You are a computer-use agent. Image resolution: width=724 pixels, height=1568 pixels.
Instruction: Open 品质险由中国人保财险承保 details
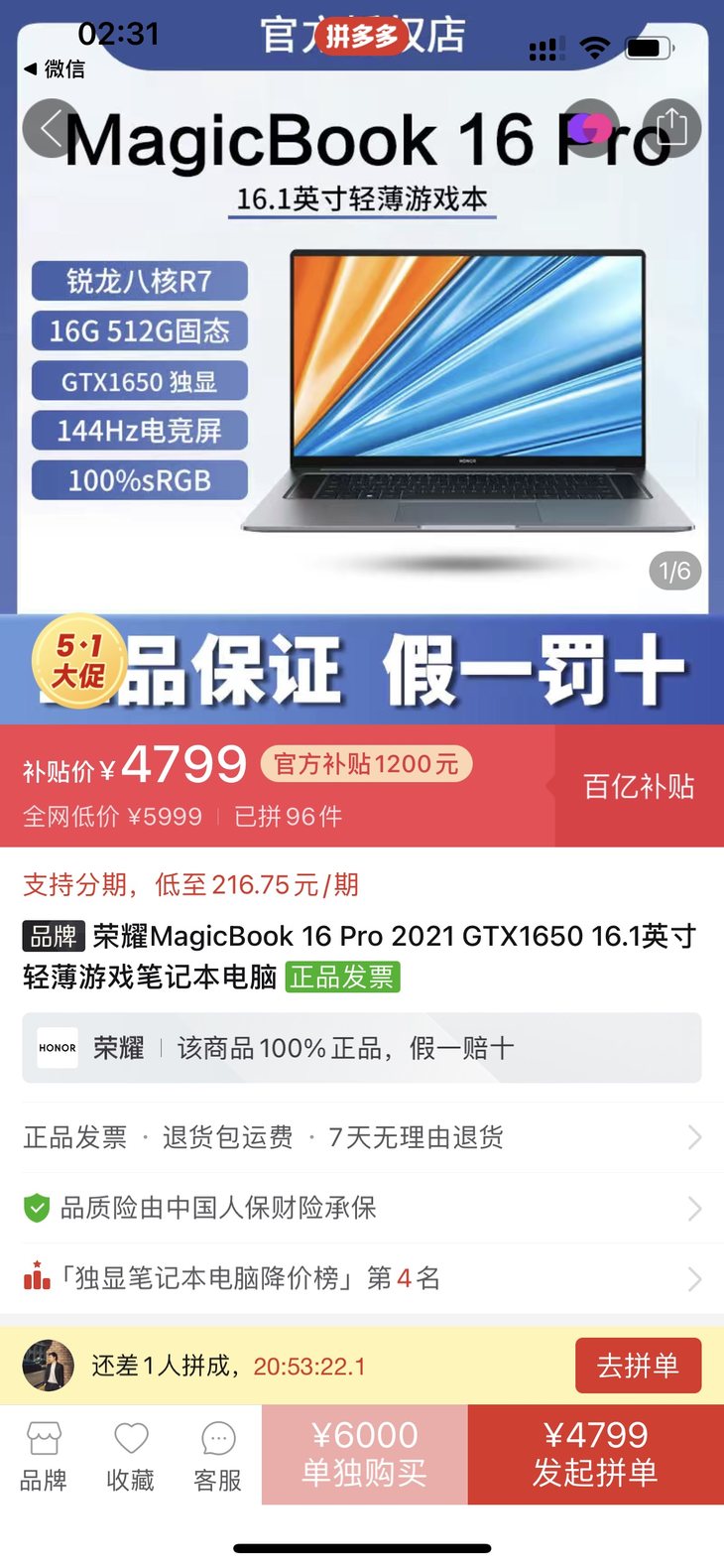[361, 1208]
